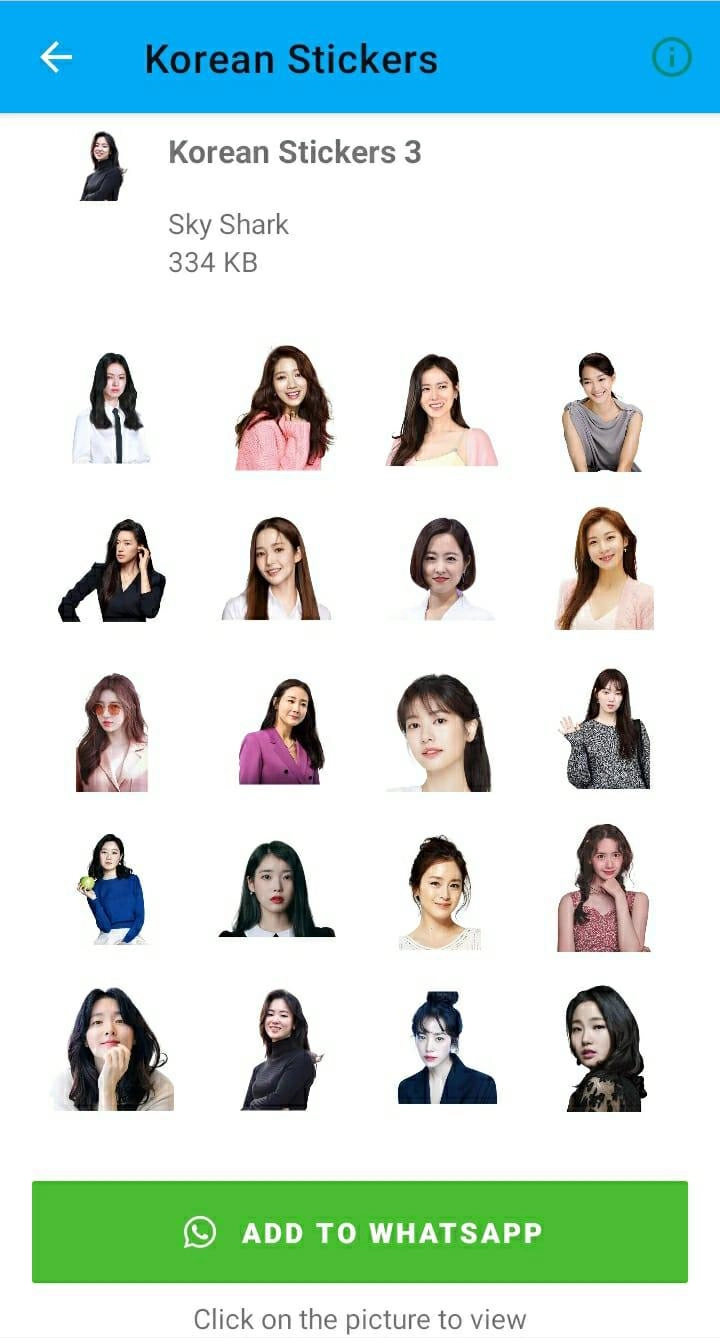720x1338 pixels.
Task: Open sticker of woman holding green apple
Action: pyautogui.click(x=111, y=889)
